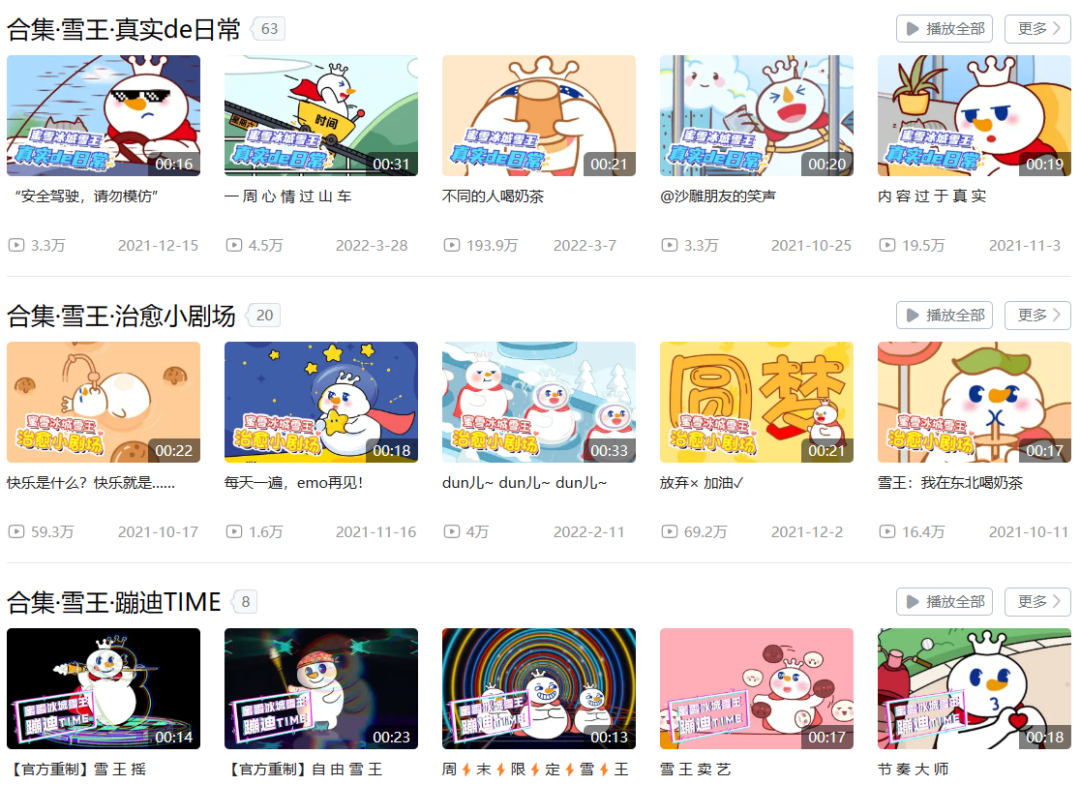The image size is (1080, 785).
Task: Open 更多 for 治愈小剧场 collection
Action: [1037, 315]
